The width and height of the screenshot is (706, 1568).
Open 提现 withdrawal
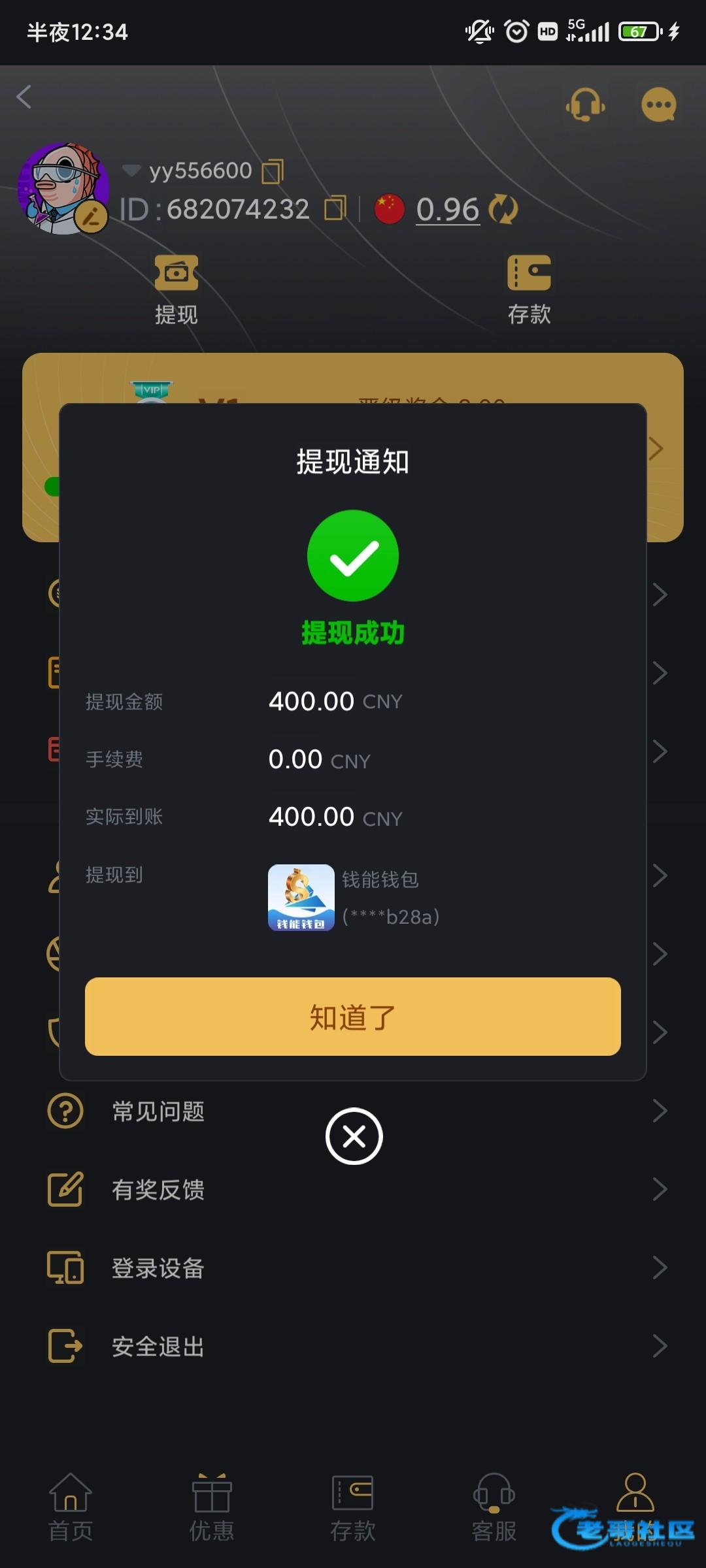176,289
